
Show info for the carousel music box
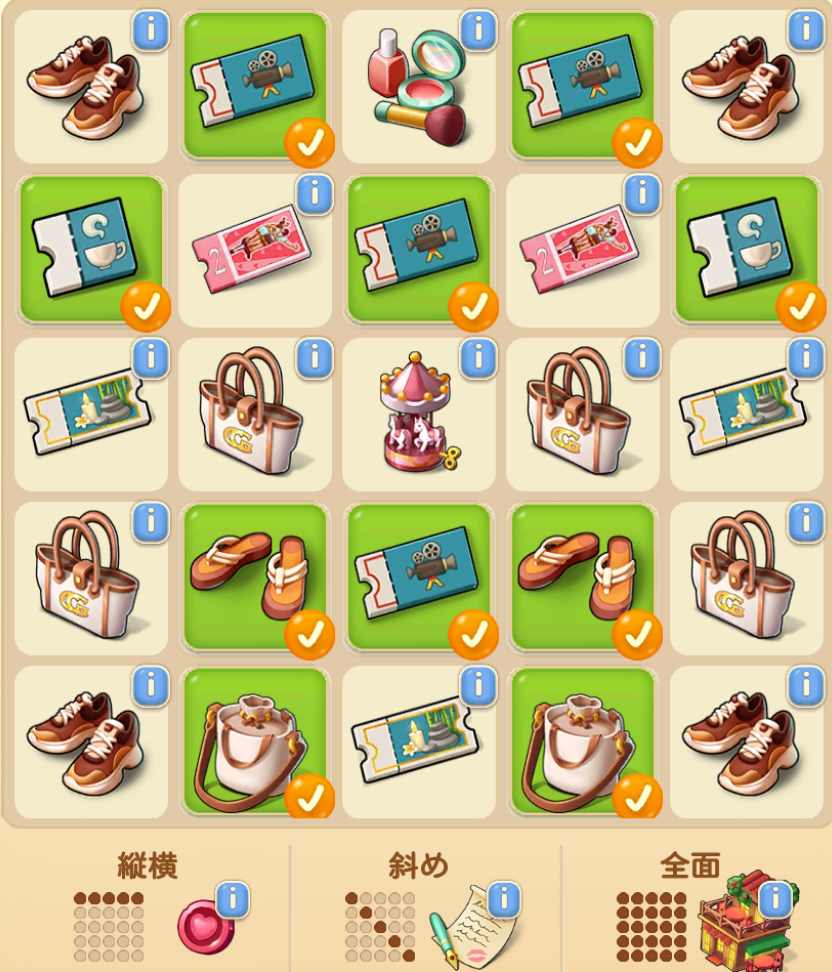(x=478, y=357)
